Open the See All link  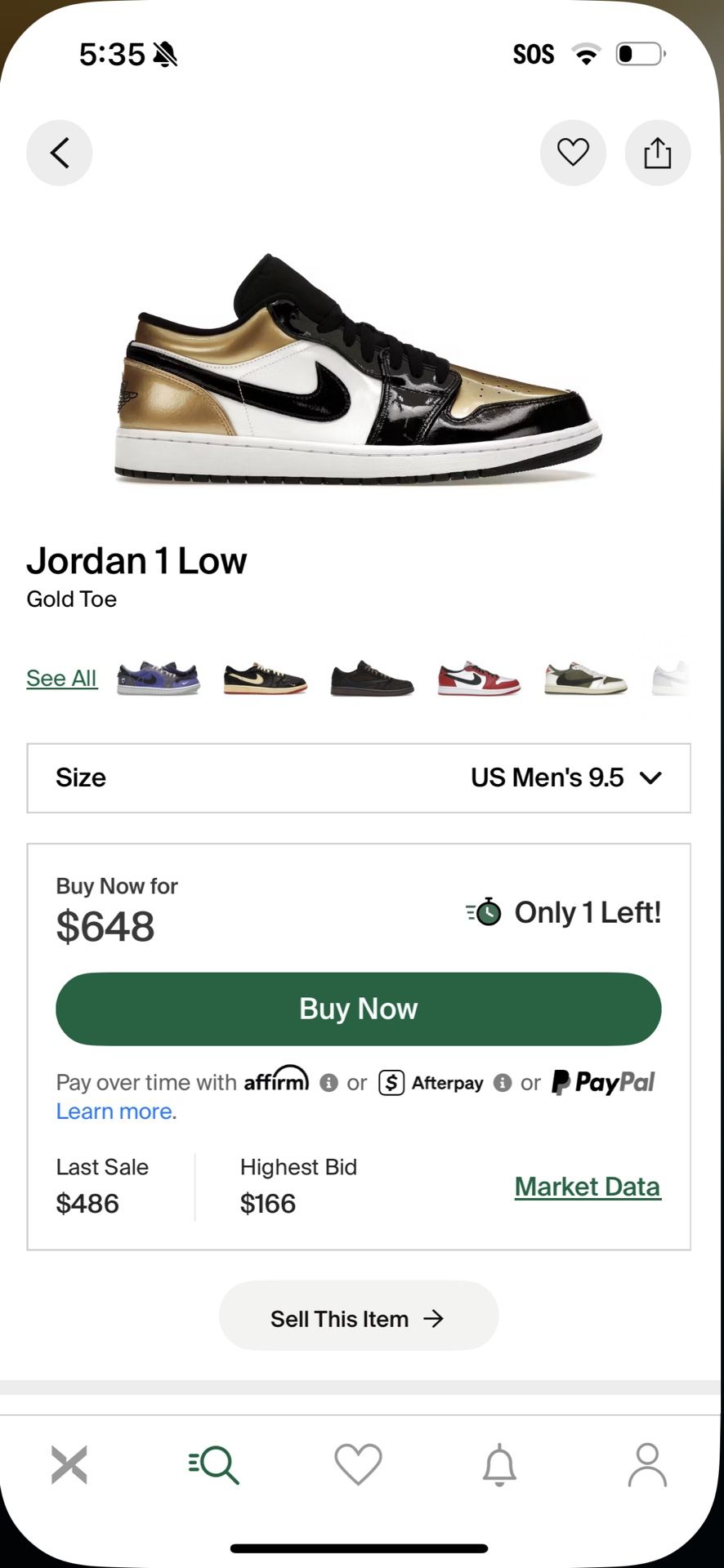point(62,678)
